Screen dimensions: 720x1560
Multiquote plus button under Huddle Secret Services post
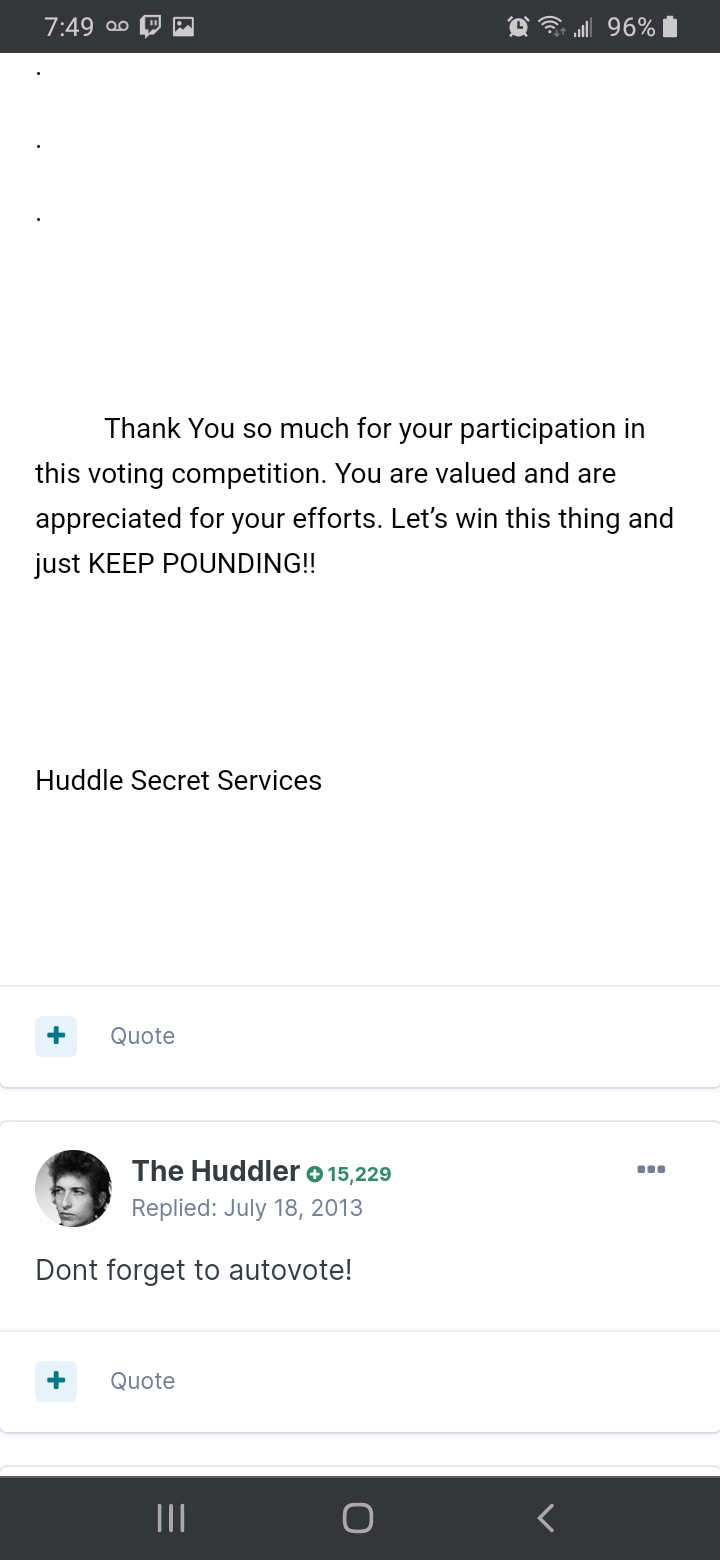click(56, 1036)
